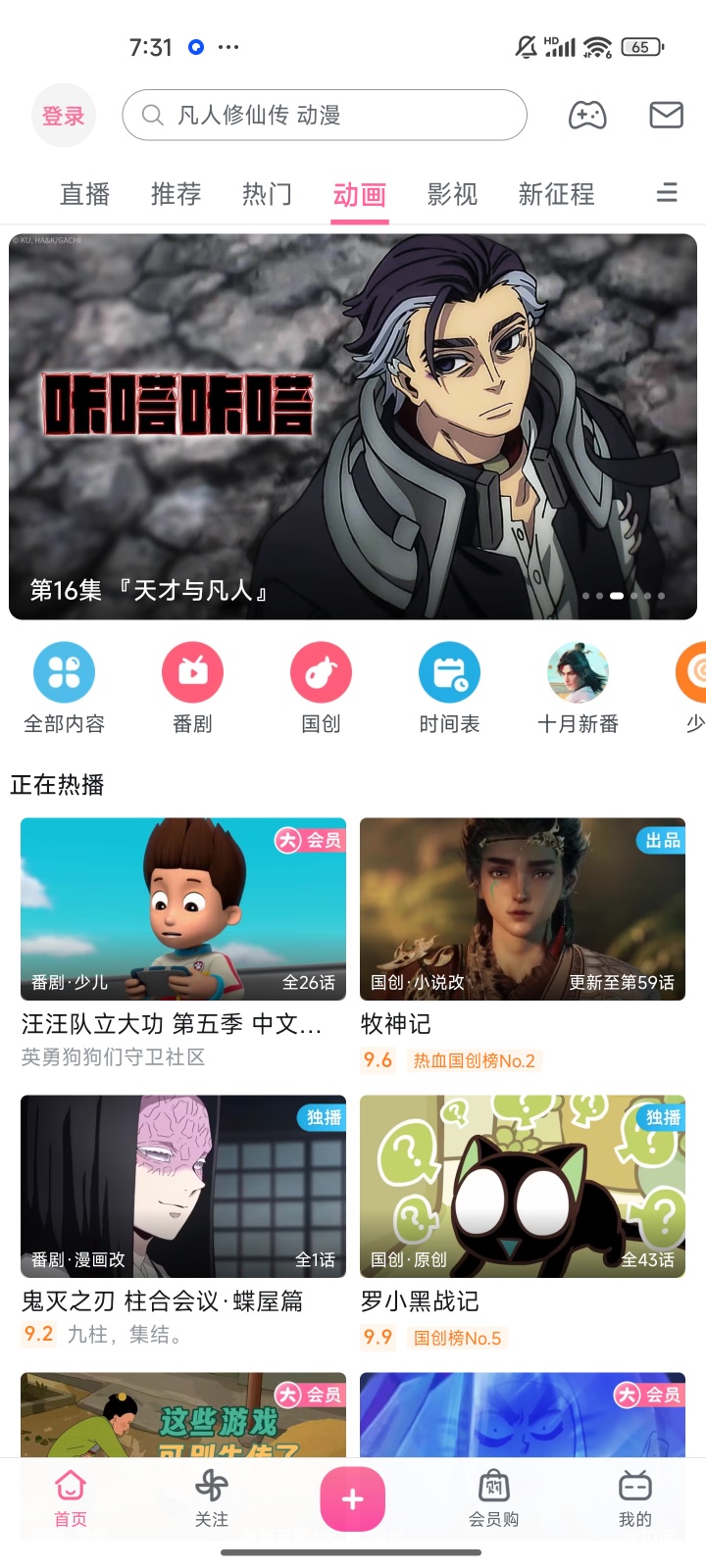
Task: Open the 番剧 category
Action: pos(192,687)
